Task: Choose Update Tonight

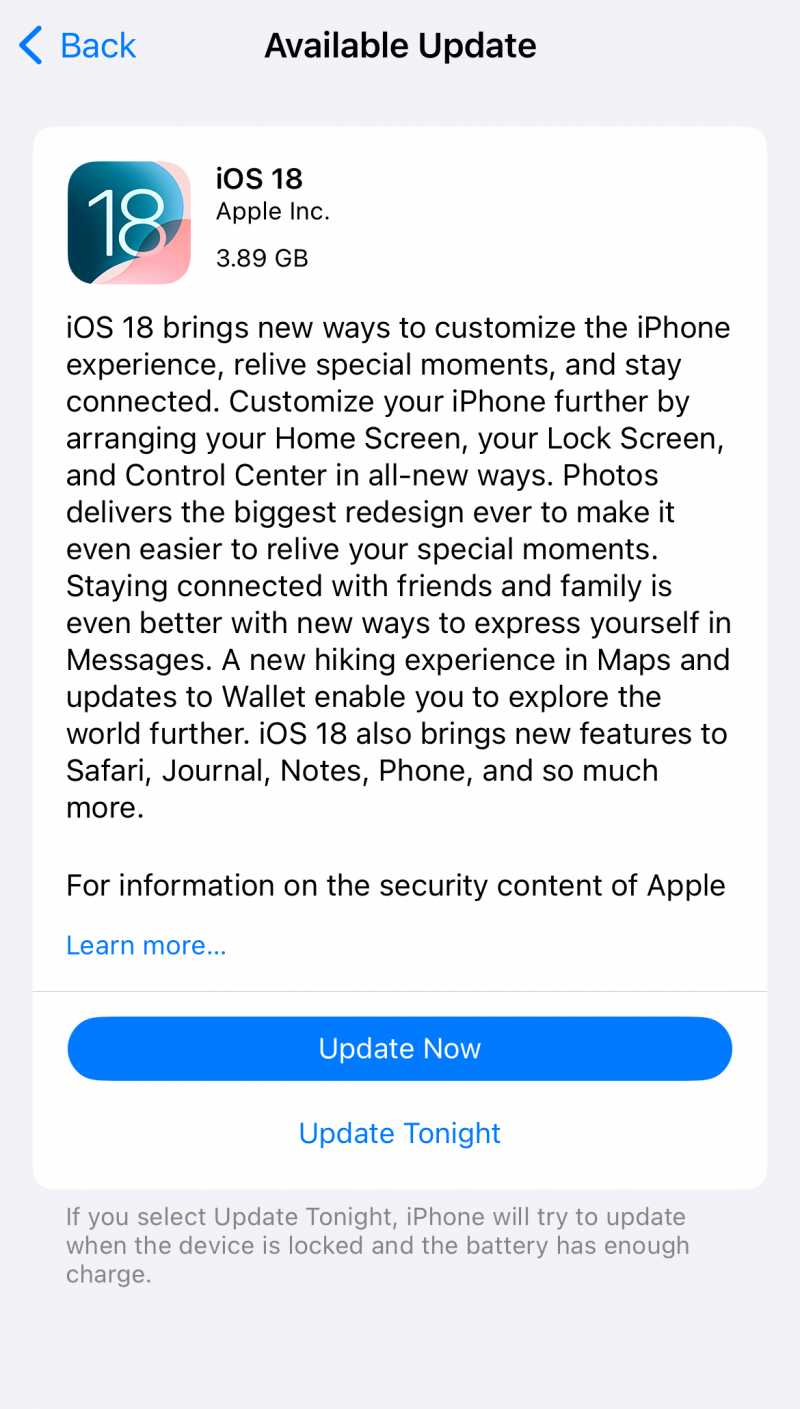Action: coord(400,1133)
